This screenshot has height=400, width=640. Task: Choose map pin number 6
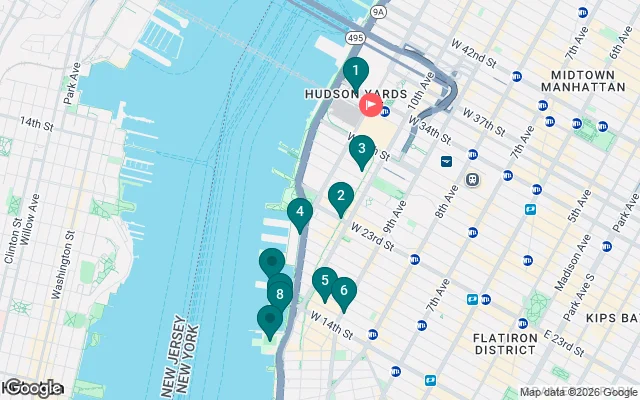click(x=344, y=292)
